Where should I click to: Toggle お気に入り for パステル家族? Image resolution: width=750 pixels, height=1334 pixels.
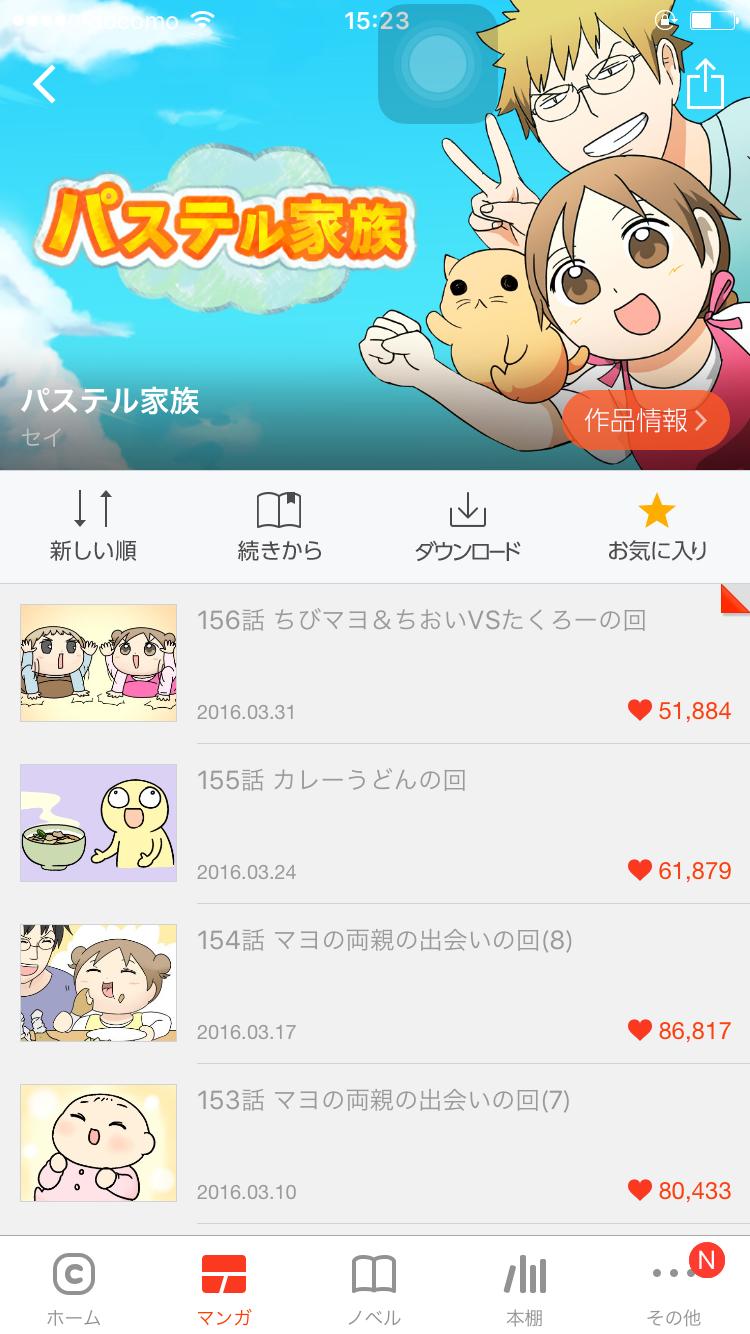point(656,525)
